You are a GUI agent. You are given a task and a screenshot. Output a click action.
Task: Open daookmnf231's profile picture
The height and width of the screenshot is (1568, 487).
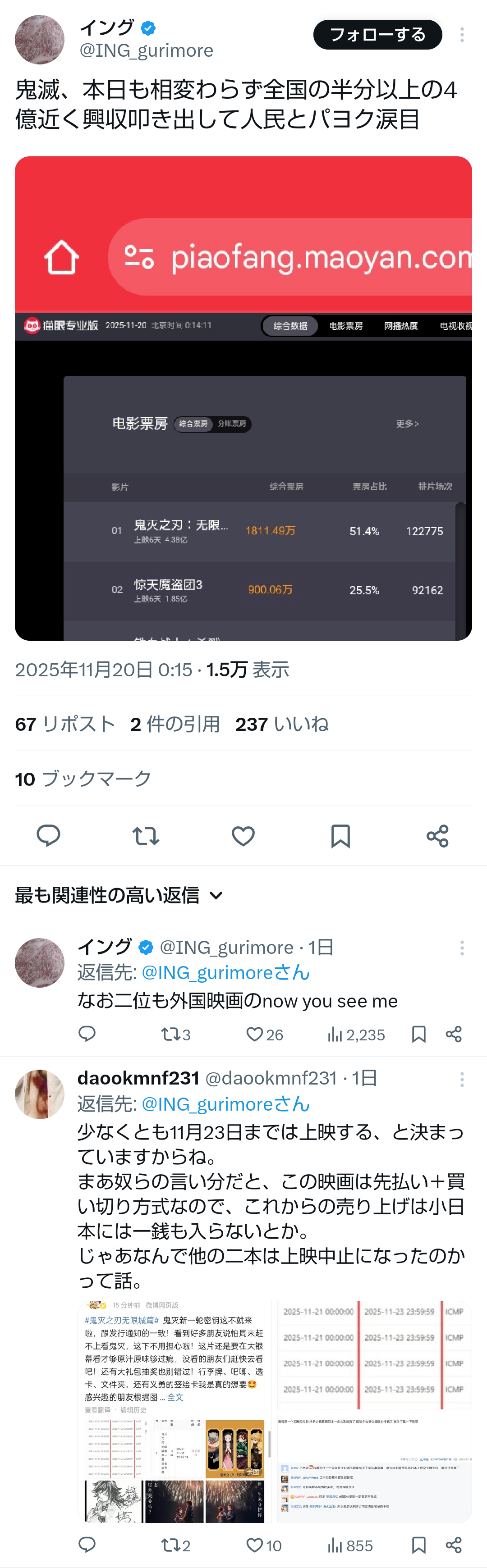coord(40,1094)
